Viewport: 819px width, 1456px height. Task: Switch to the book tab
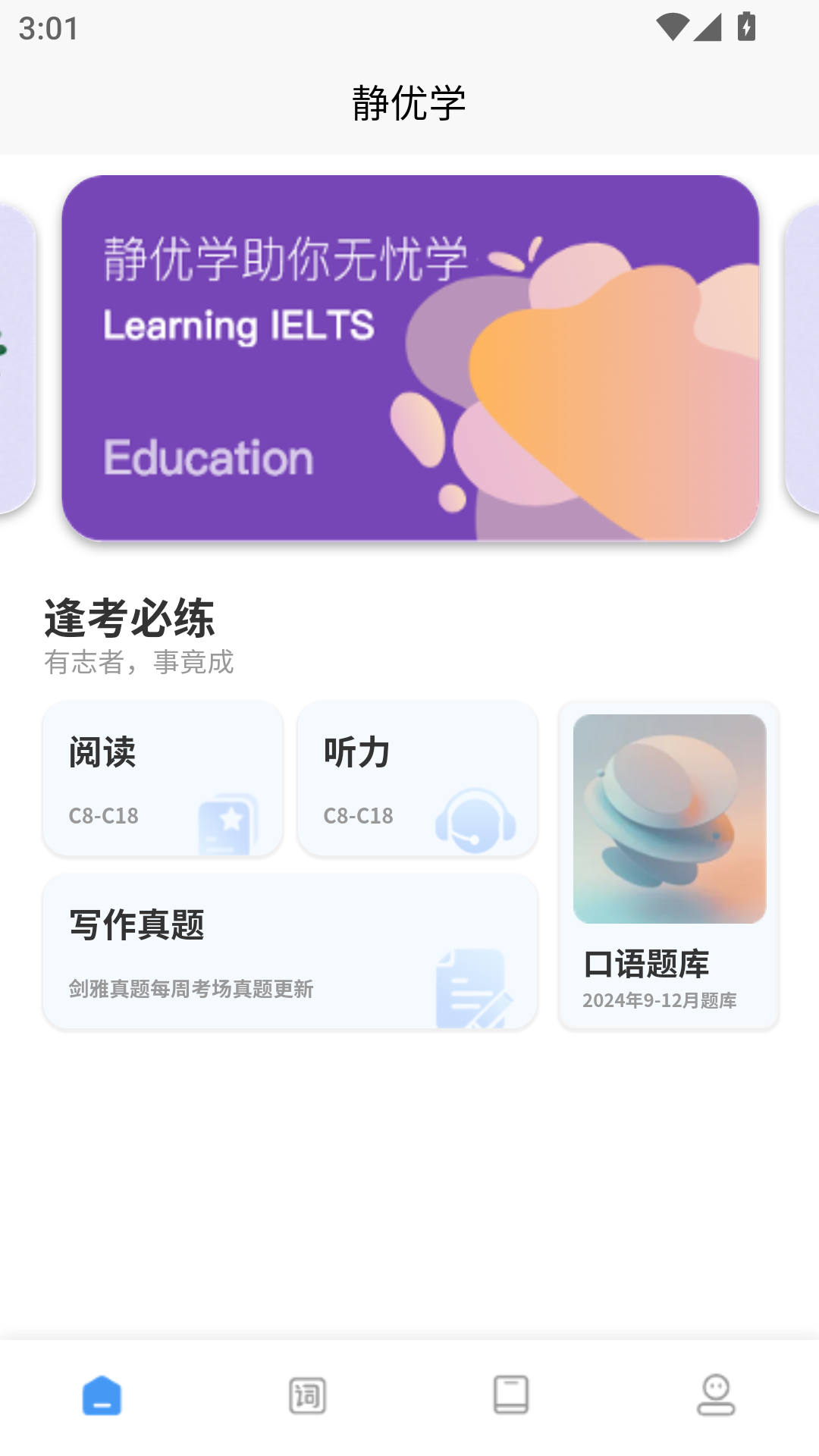tap(511, 1395)
